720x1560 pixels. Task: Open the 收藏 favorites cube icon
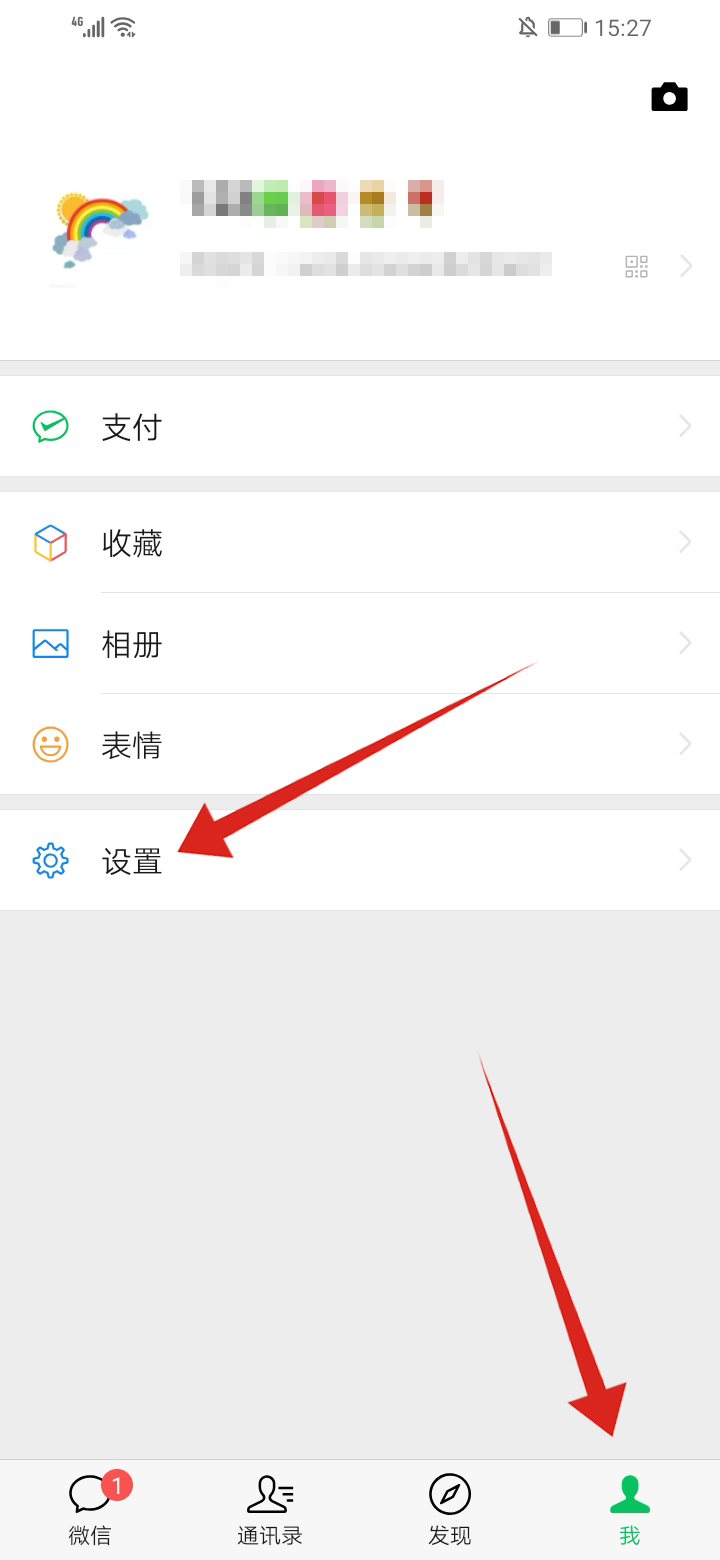pos(50,543)
